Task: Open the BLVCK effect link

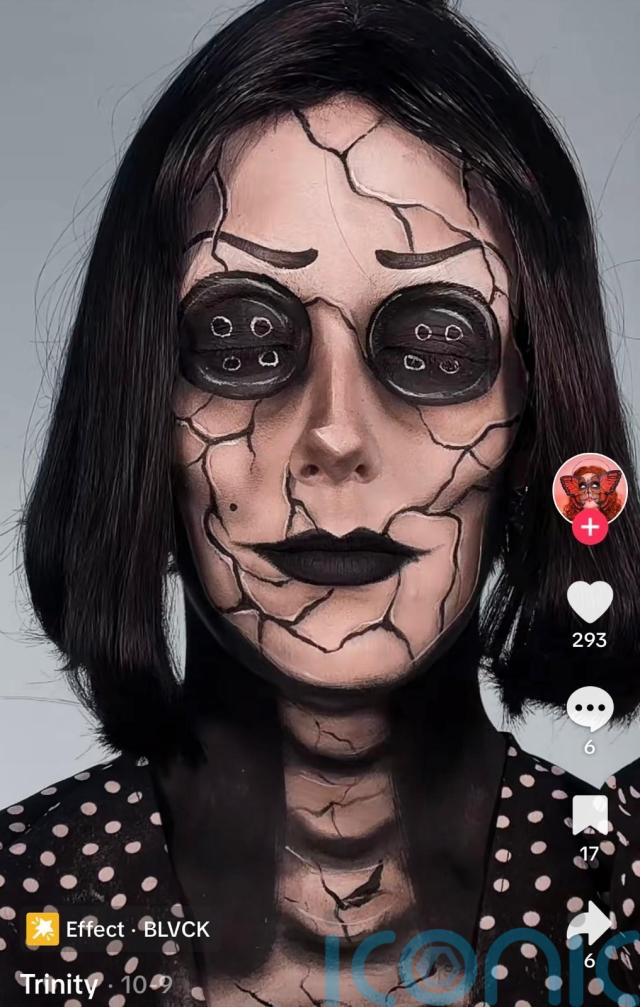Action: 118,929
